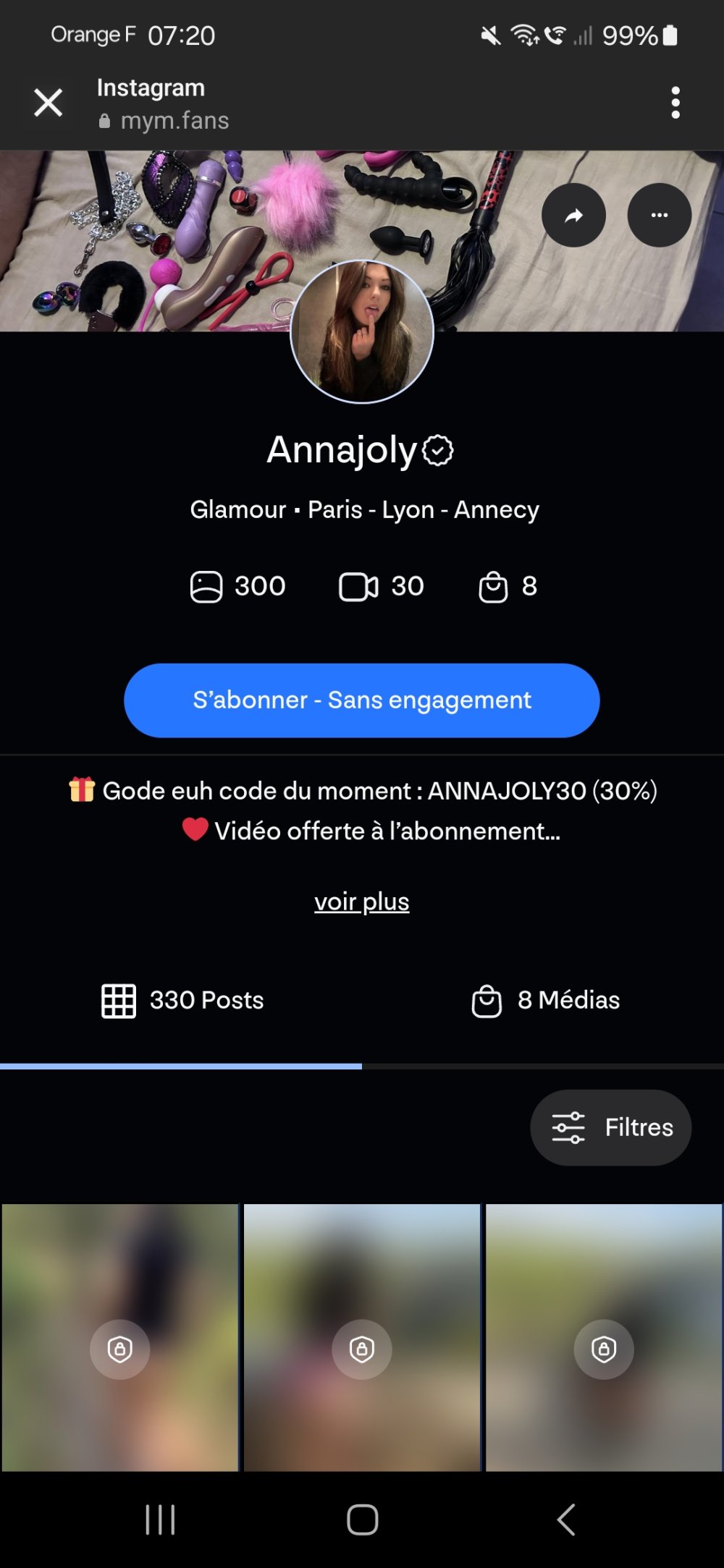Open the profile's more options button
Screen dimensions: 724x1568
[x=659, y=216]
